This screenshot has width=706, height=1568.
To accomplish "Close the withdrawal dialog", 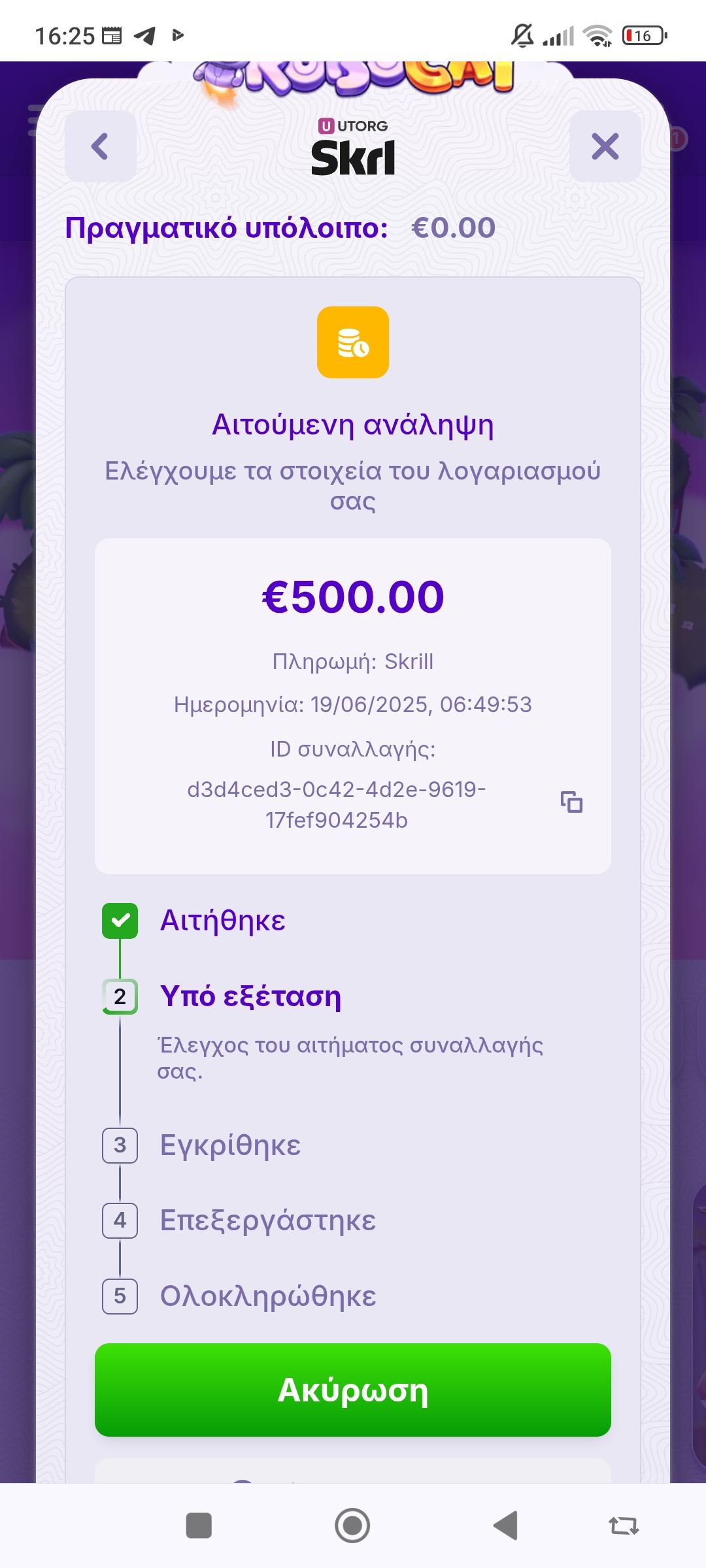I will pyautogui.click(x=605, y=146).
